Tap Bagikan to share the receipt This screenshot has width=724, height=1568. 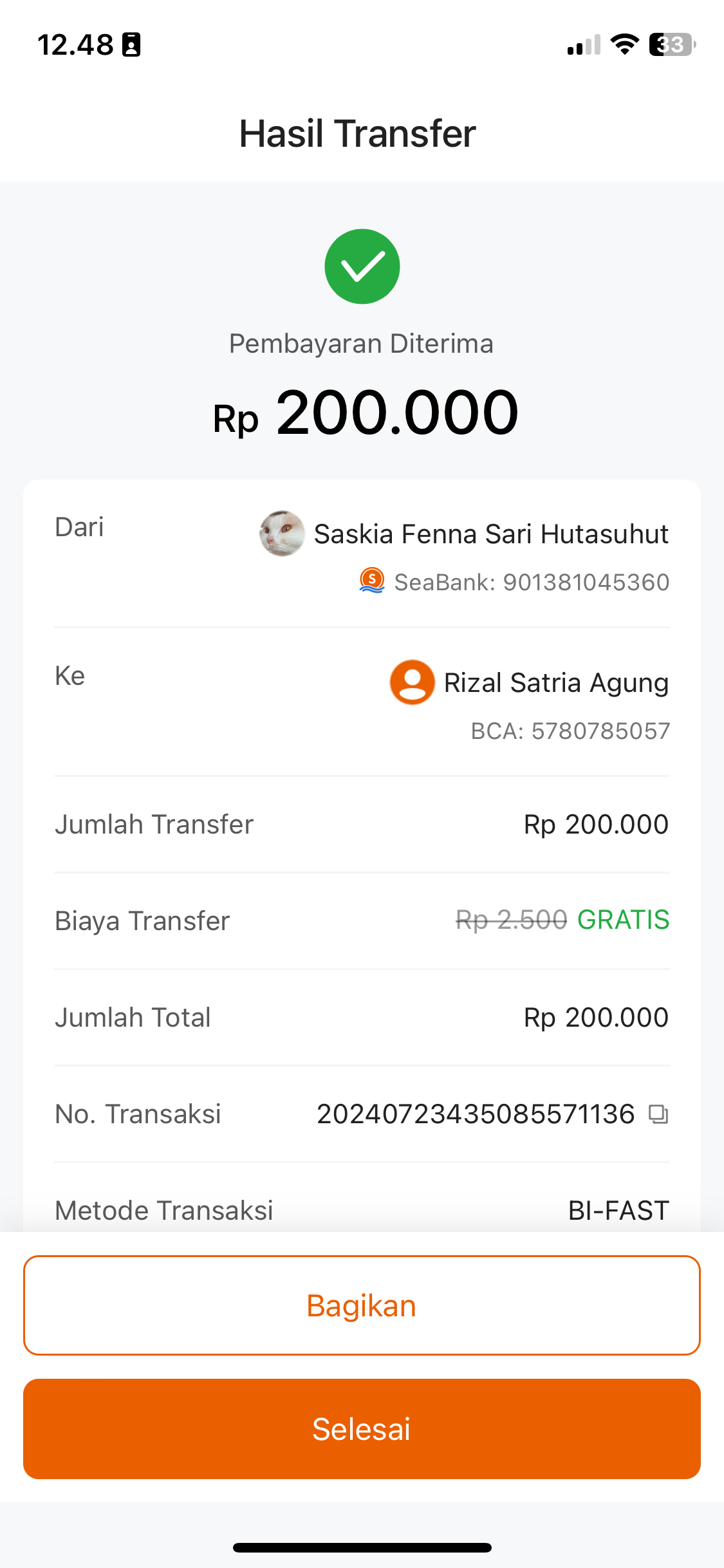[x=362, y=1305]
